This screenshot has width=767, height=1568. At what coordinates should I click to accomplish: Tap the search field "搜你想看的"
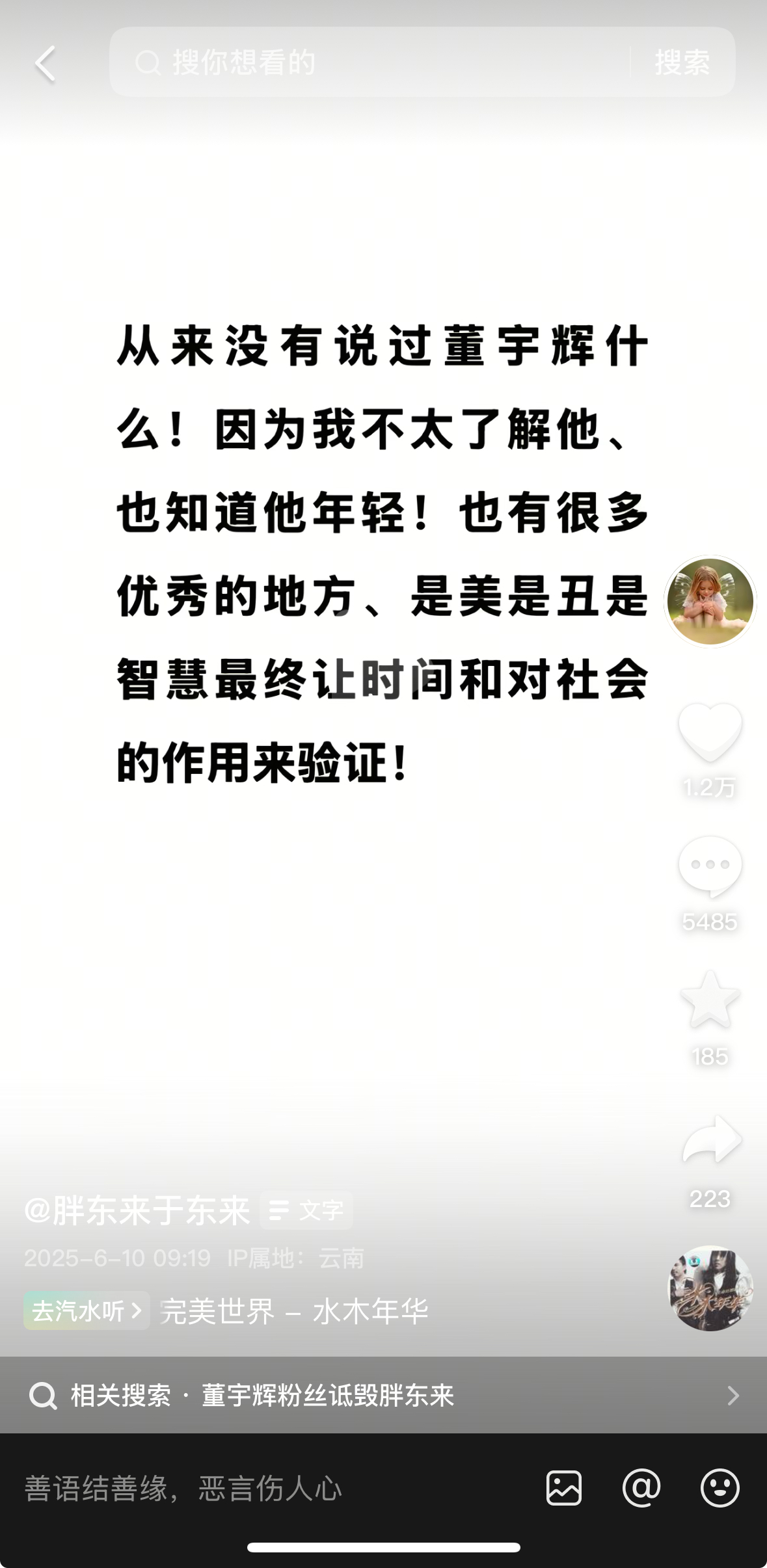[x=377, y=62]
